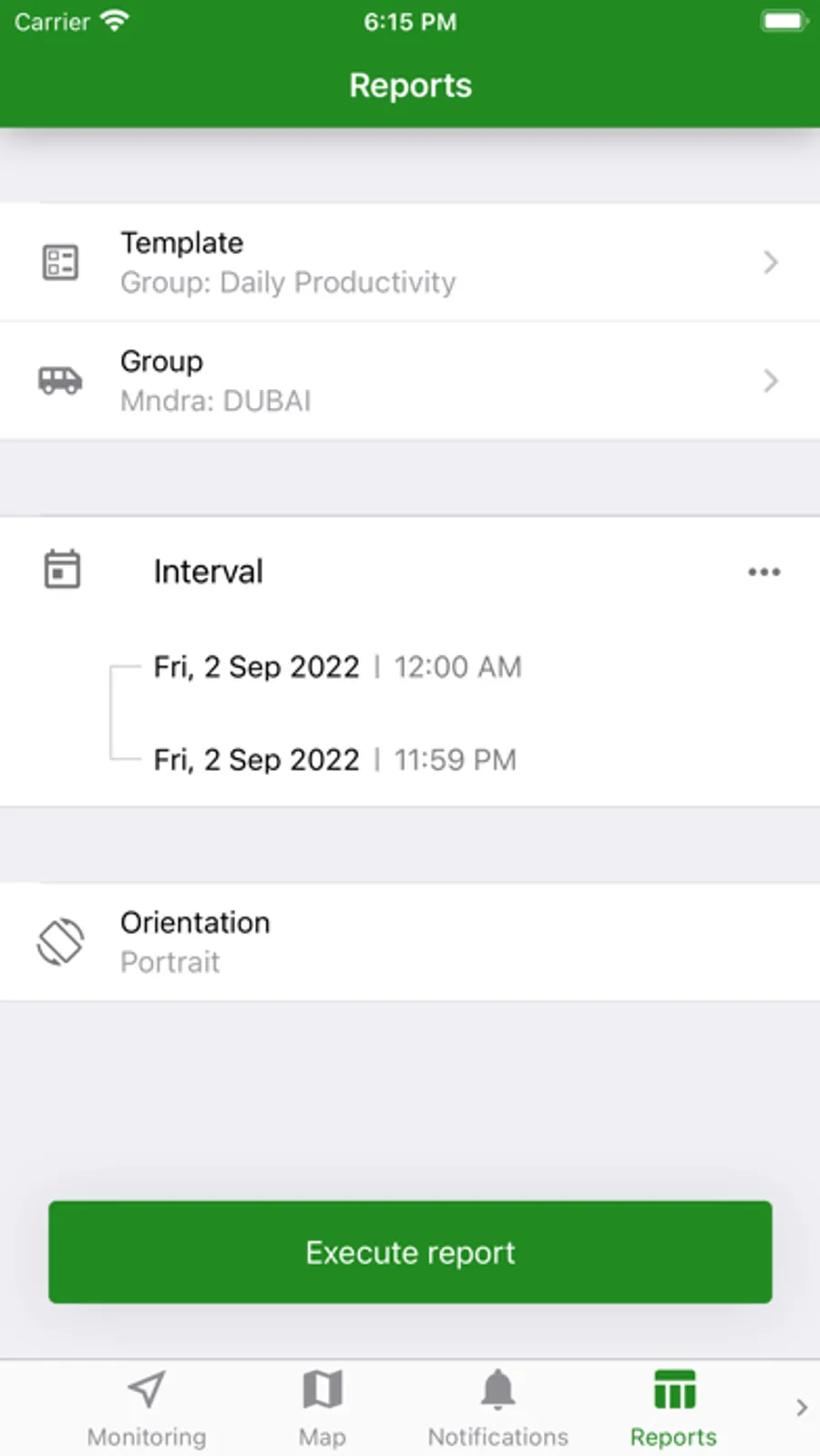Image resolution: width=820 pixels, height=1456 pixels.
Task: Click the Orientation rotation icon
Action: point(60,942)
